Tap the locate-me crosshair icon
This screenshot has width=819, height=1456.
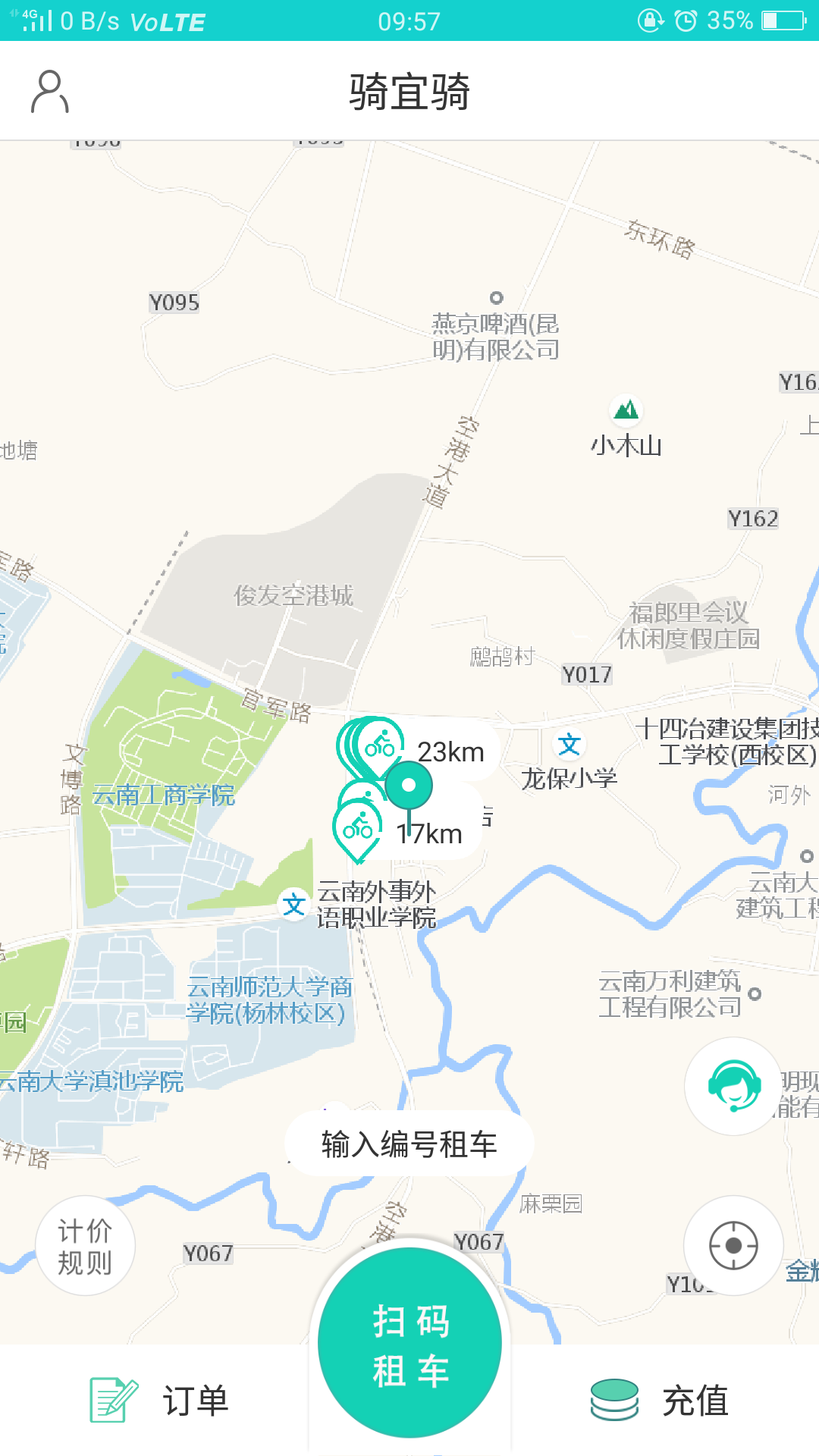733,1245
